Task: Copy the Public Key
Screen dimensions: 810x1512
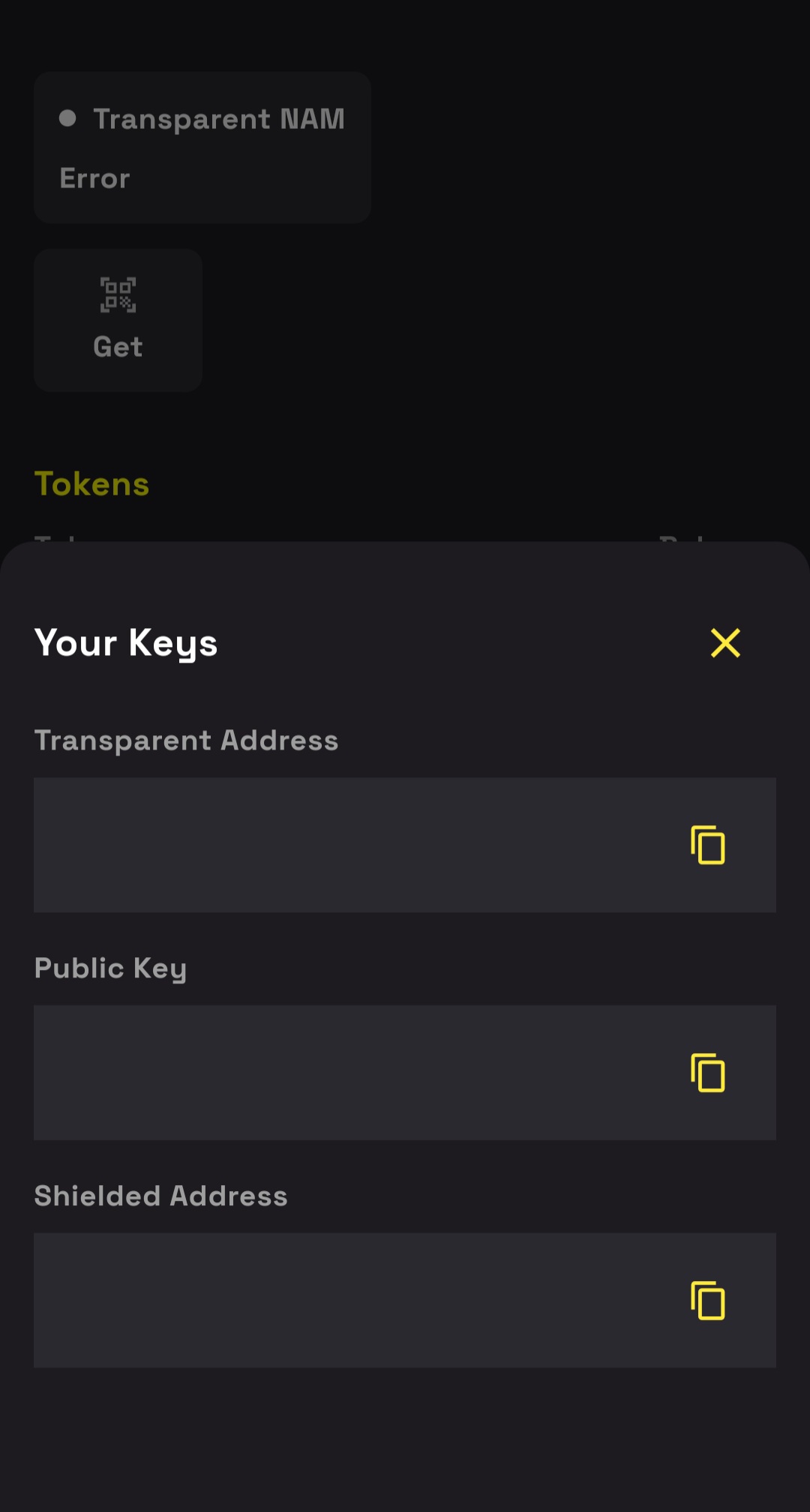Action: pyautogui.click(x=708, y=1073)
